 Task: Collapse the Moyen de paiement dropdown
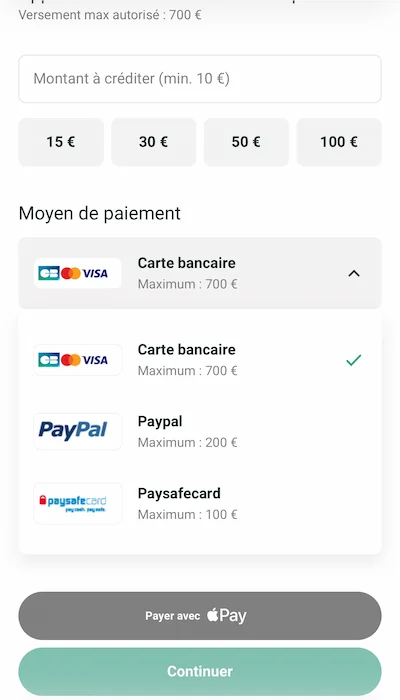click(x=200, y=273)
